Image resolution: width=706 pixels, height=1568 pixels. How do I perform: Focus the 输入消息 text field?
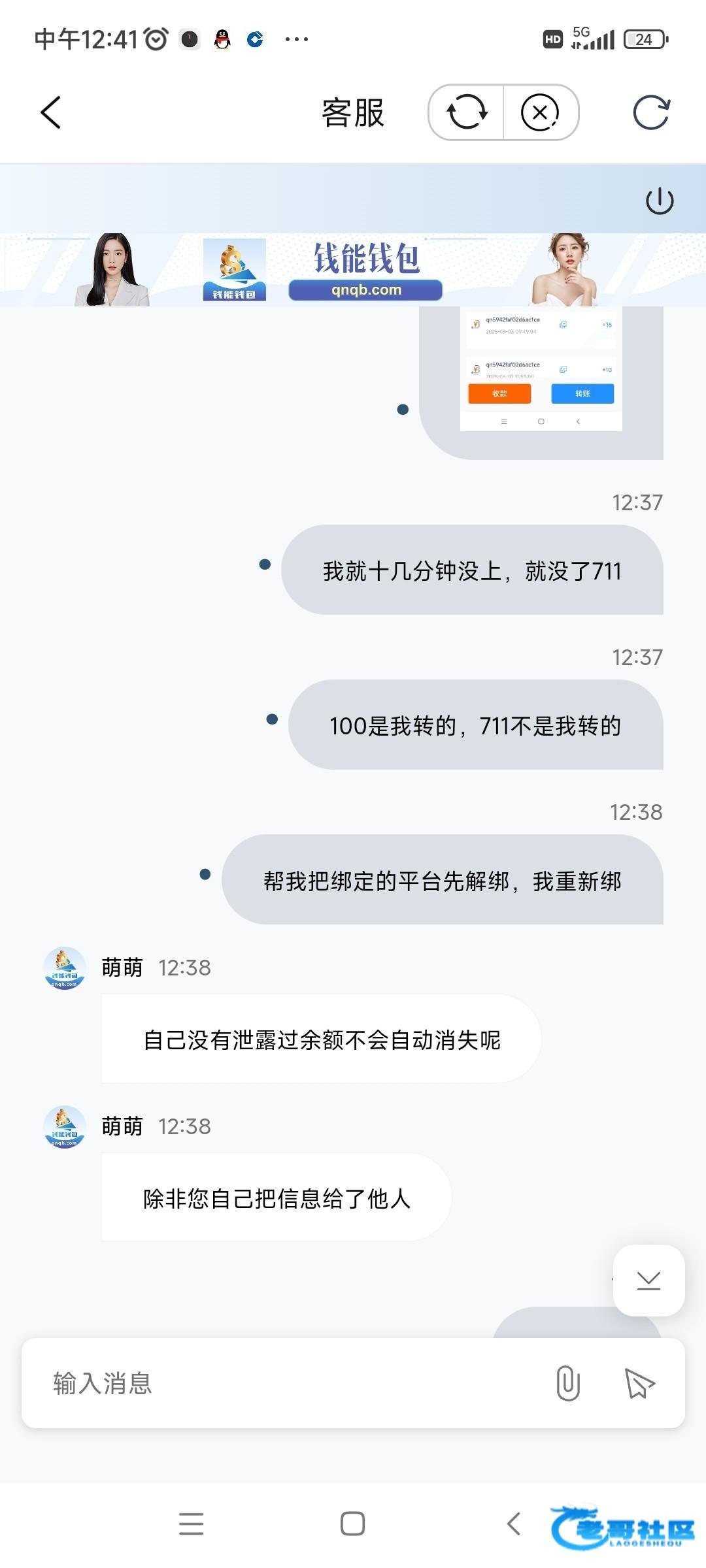[x=288, y=1383]
